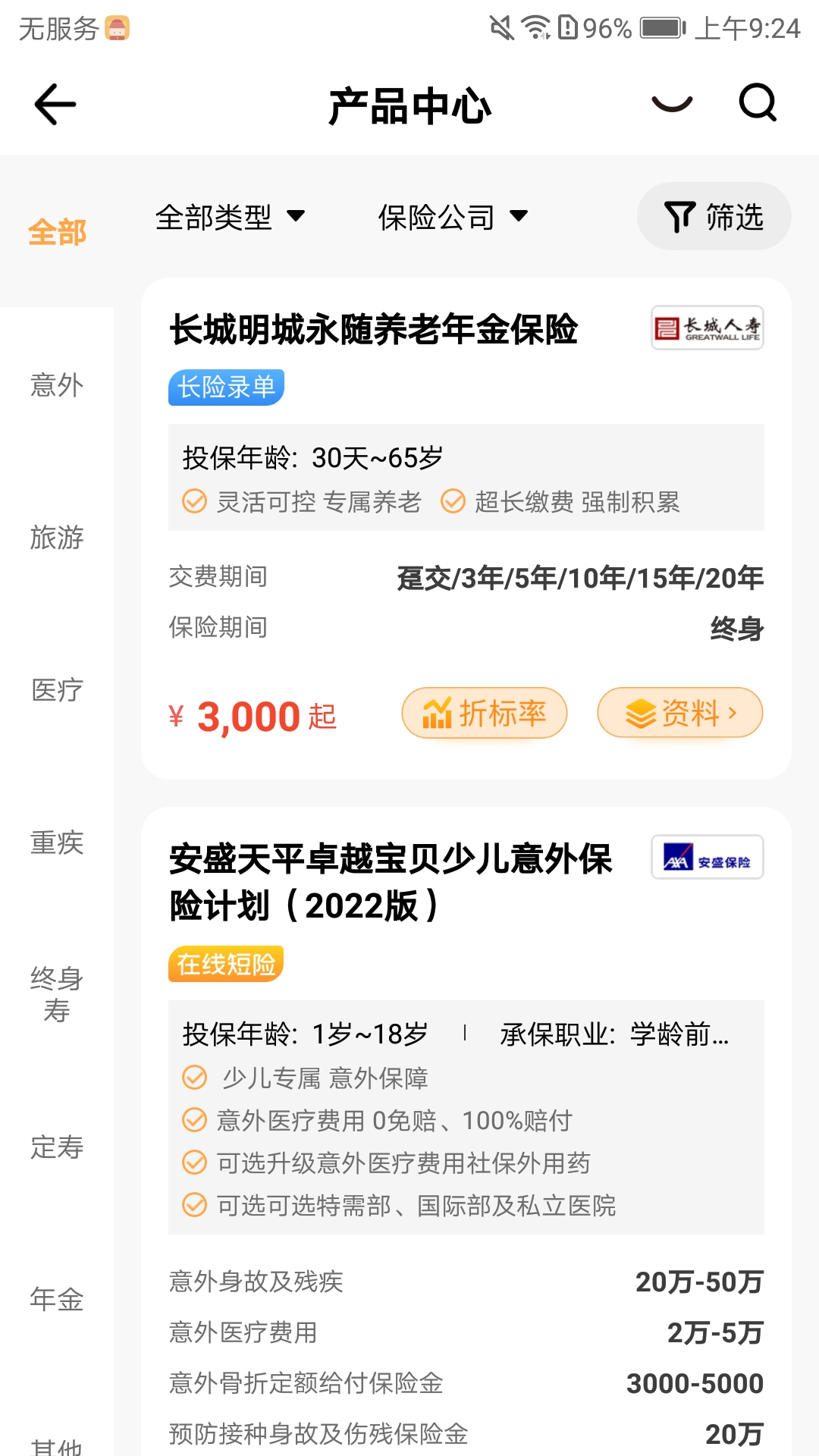Screen dimensions: 819x1456
Task: Open 安盛天平卓越宝贝少儿意外保险计划 card
Action: [466, 1131]
